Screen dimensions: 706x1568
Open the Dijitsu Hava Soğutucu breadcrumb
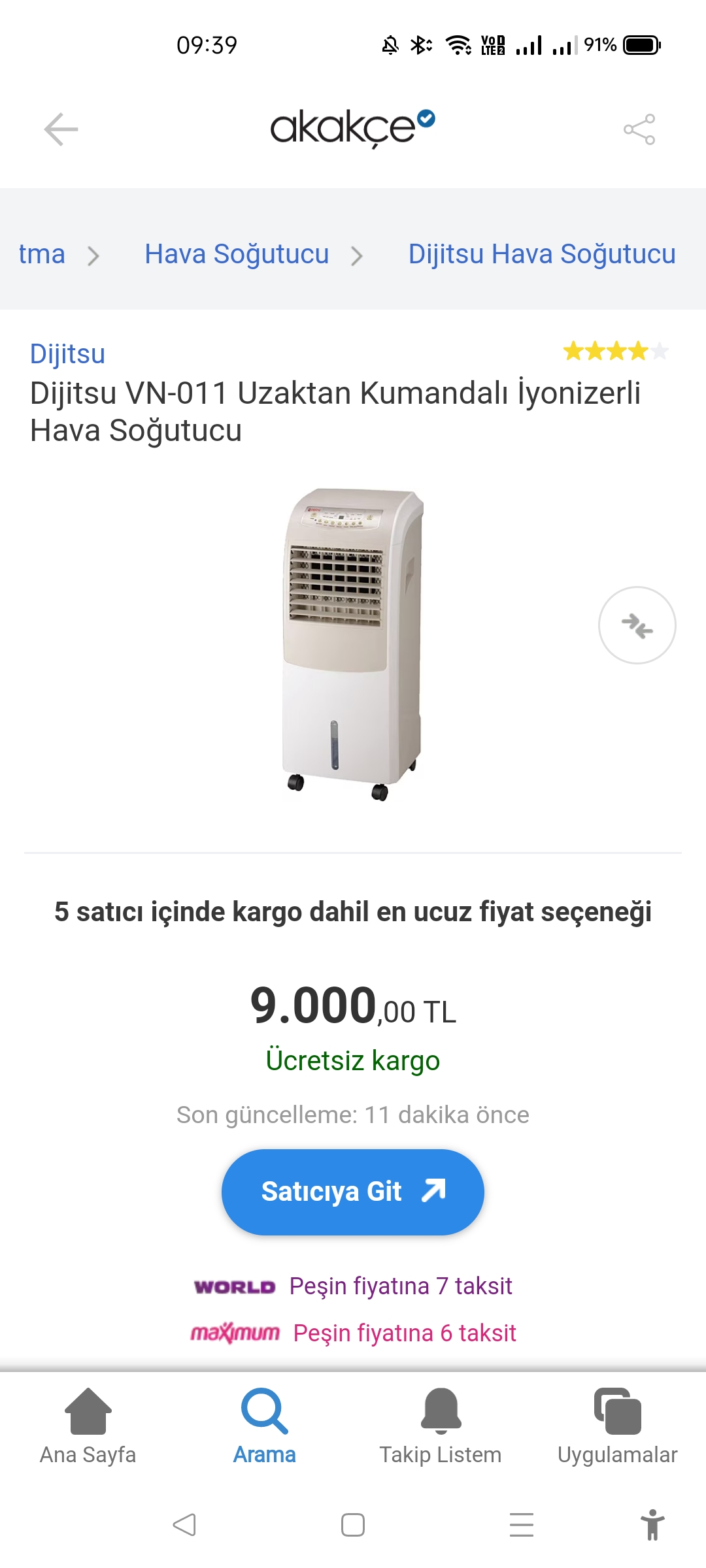point(542,253)
